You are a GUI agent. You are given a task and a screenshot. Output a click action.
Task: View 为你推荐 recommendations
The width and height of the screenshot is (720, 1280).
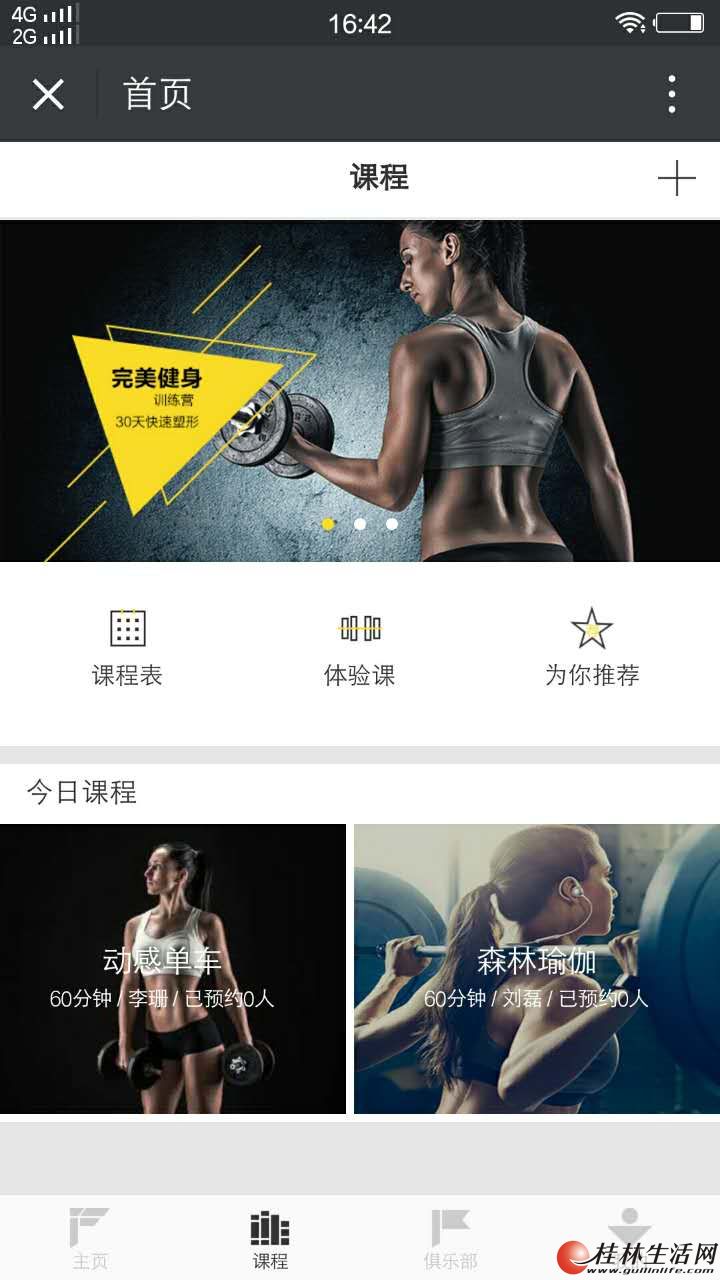click(592, 648)
